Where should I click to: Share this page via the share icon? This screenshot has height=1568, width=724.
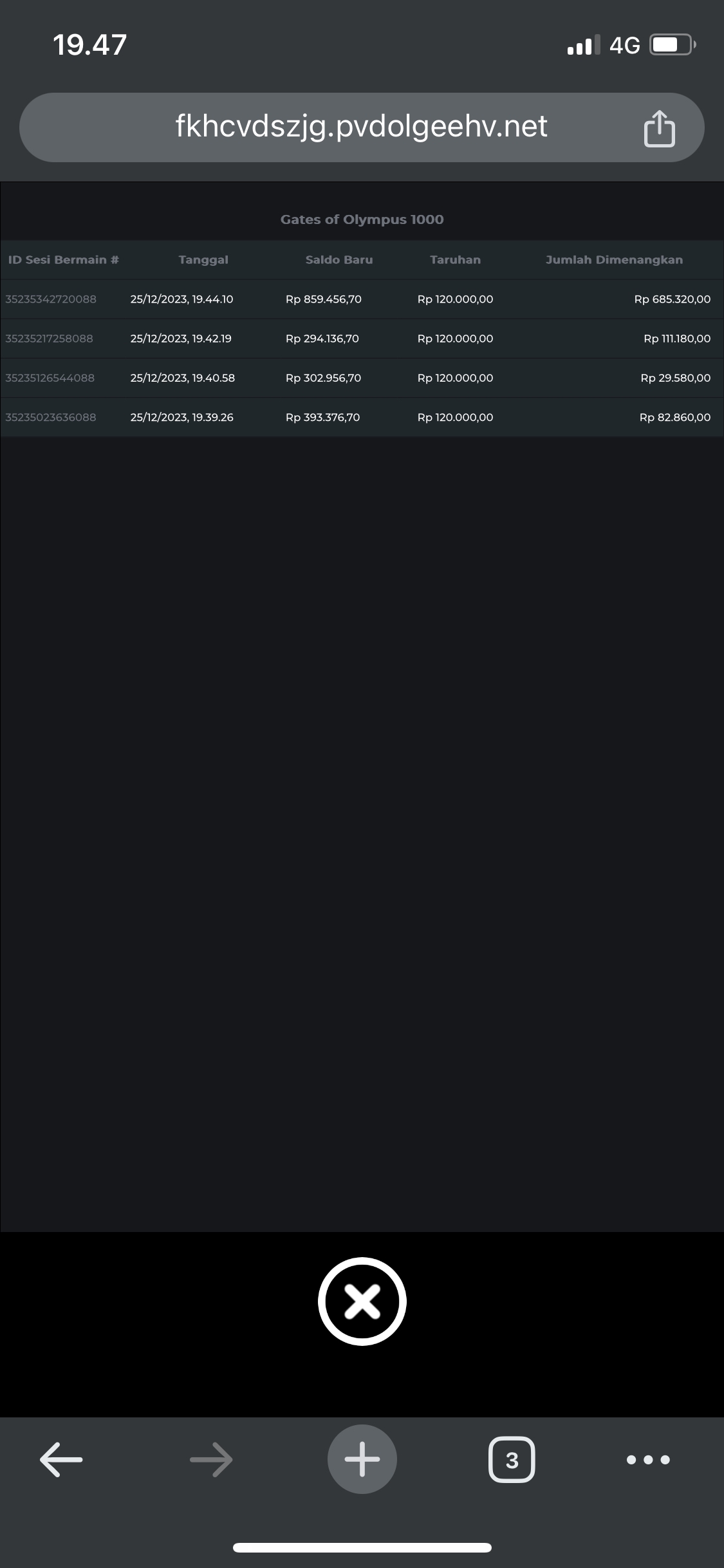(x=659, y=129)
